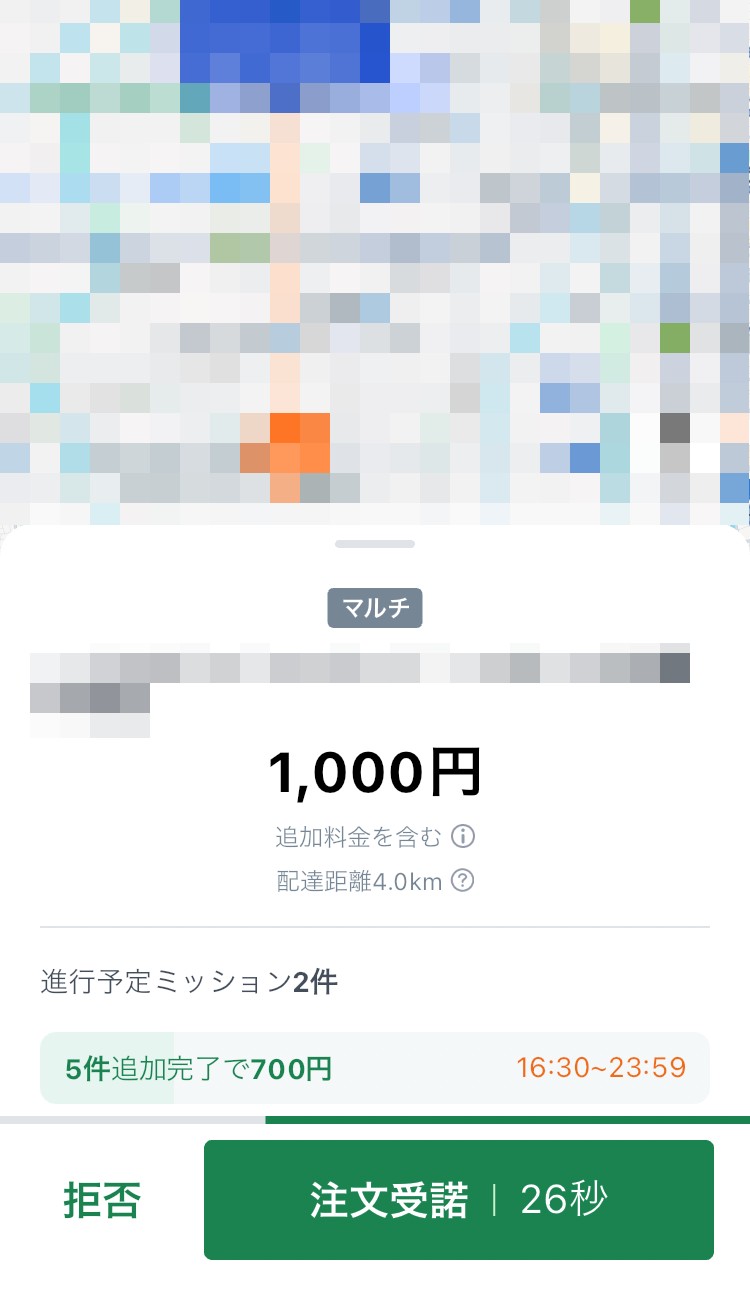Viewport: 750px width, 1292px height.
Task: Tap the info icon beside 追加料金を含む
Action: tap(463, 836)
